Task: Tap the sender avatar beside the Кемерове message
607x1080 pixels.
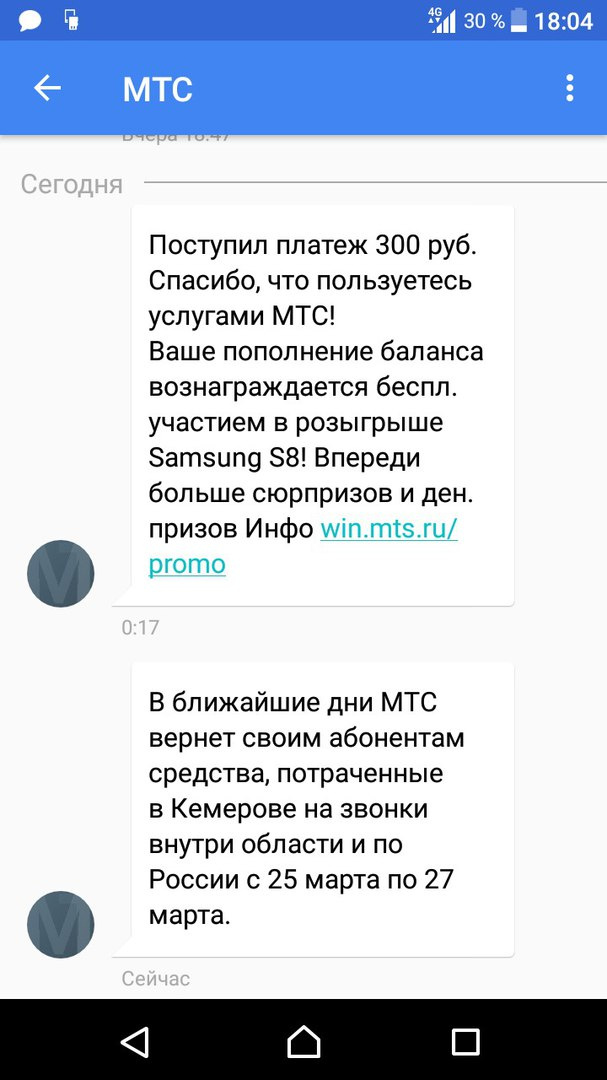Action: pos(60,924)
